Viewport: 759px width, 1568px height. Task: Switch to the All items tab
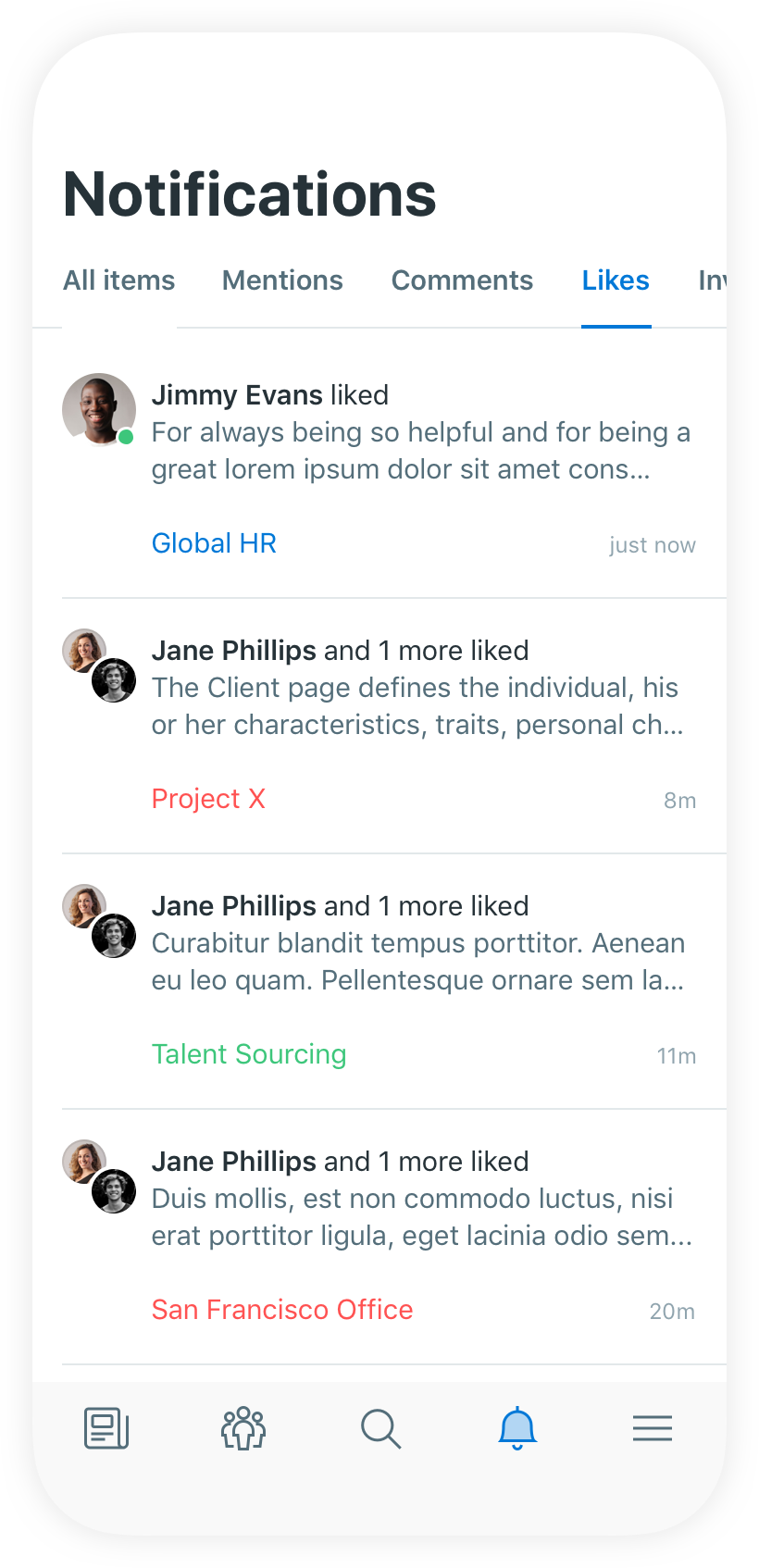(118, 280)
